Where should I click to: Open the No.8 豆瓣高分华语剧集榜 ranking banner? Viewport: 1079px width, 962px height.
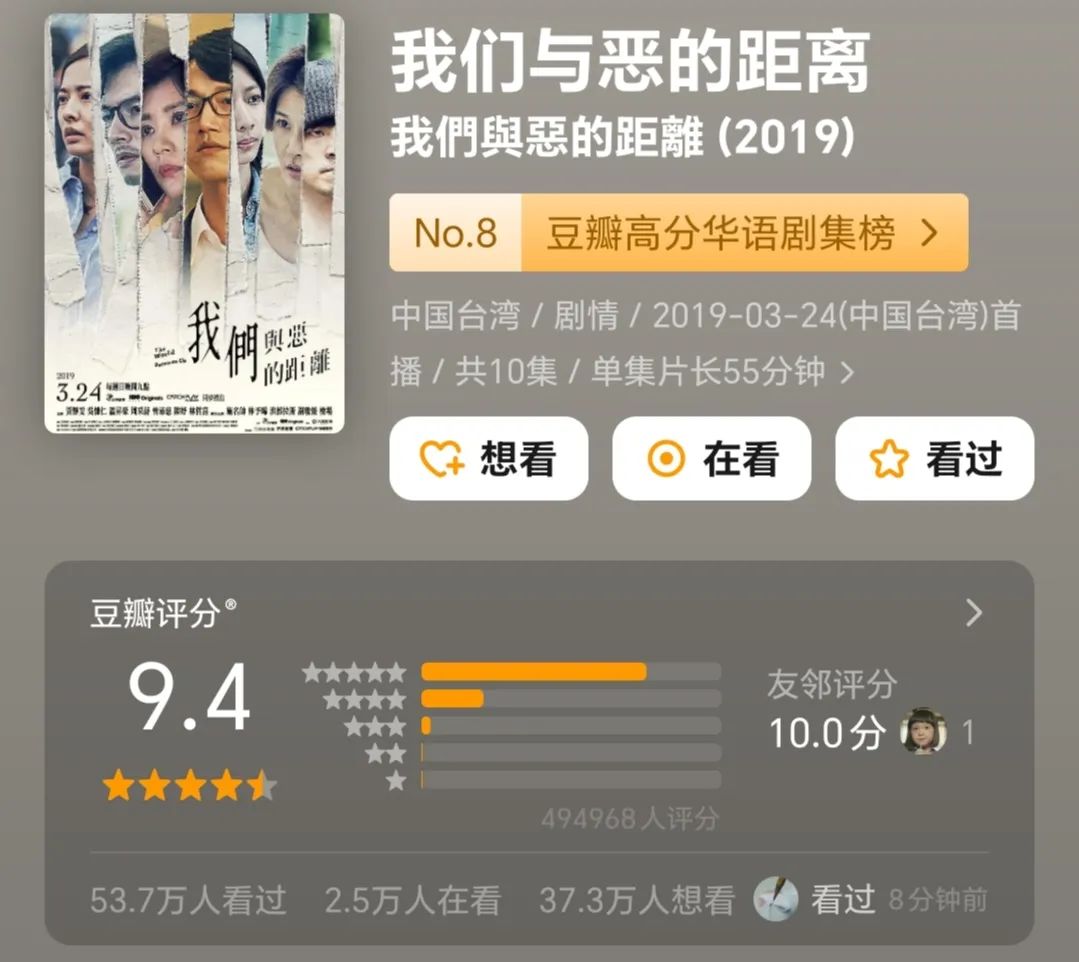(678, 233)
